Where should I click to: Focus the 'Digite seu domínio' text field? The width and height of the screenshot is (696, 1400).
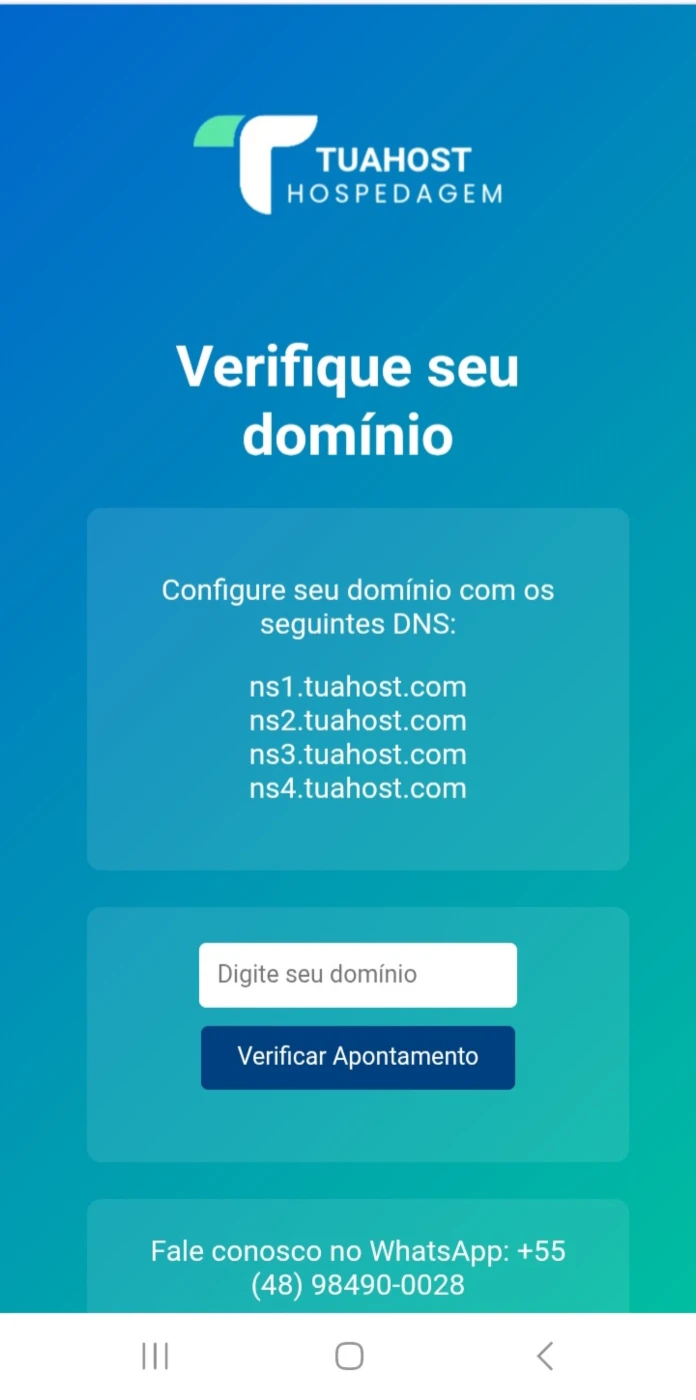click(358, 975)
